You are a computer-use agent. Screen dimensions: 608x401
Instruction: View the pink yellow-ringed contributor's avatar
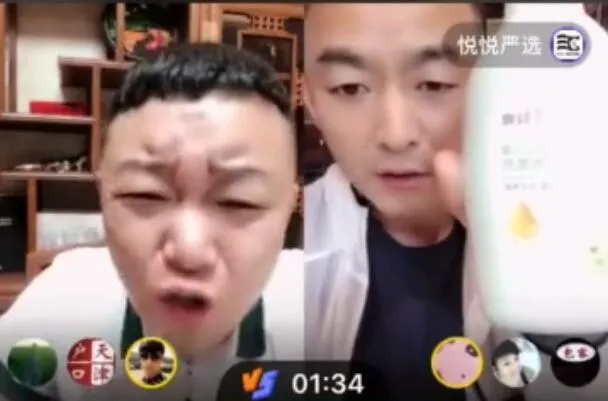pos(457,362)
